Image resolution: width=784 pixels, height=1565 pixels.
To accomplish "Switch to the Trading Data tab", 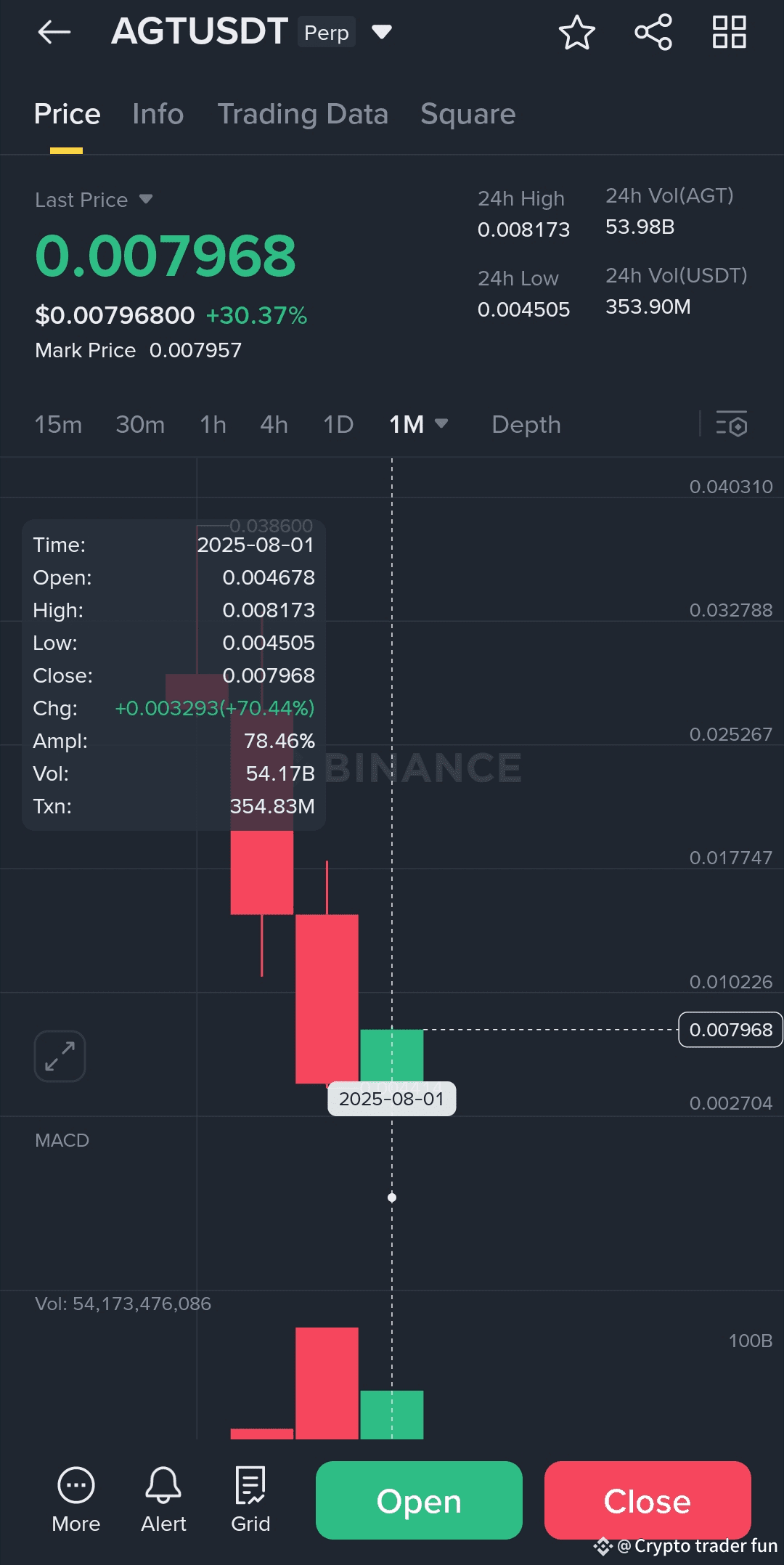I will 303,114.
